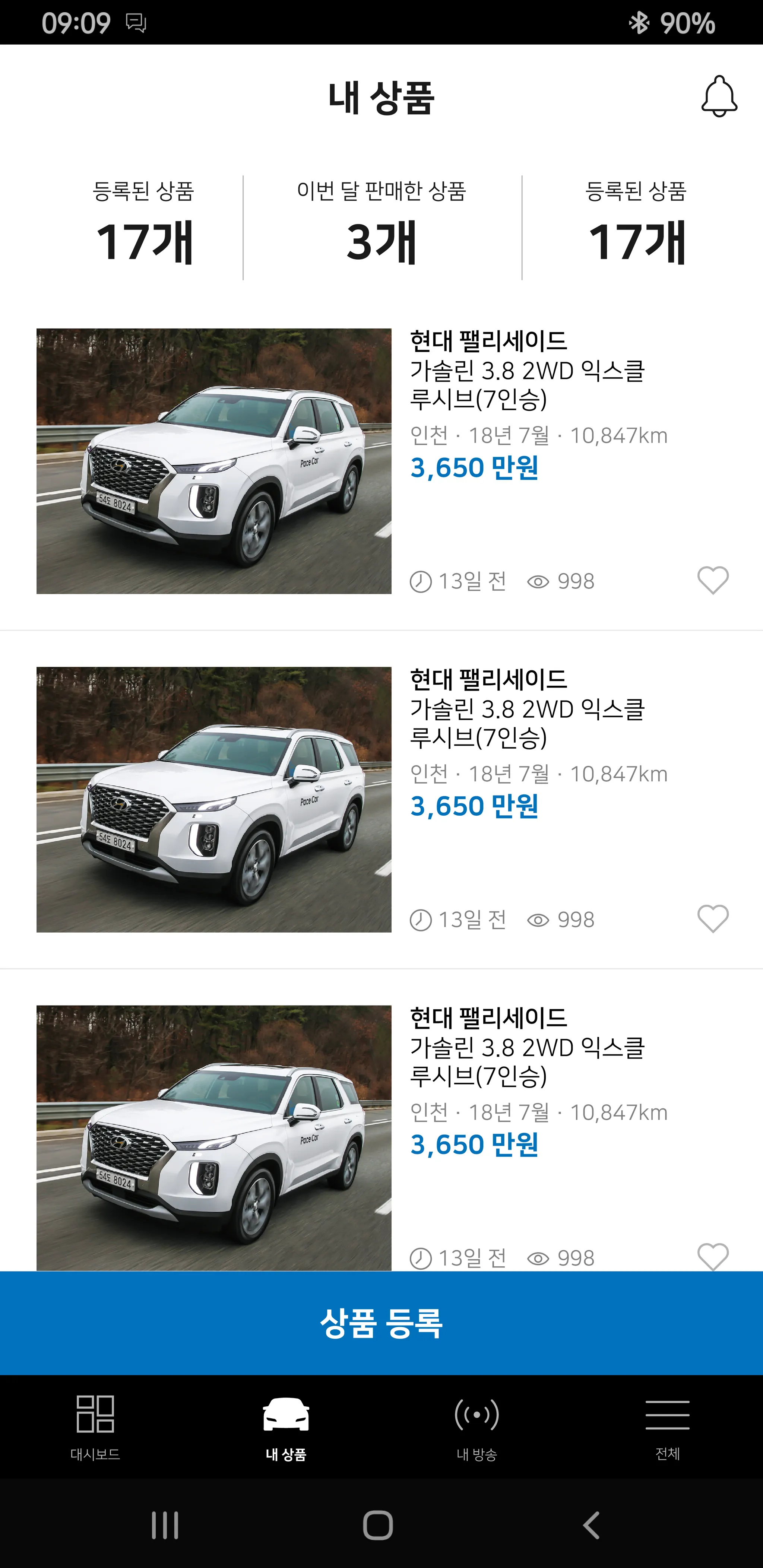Open the second 현대 팰리세이드 listing

(x=214, y=799)
